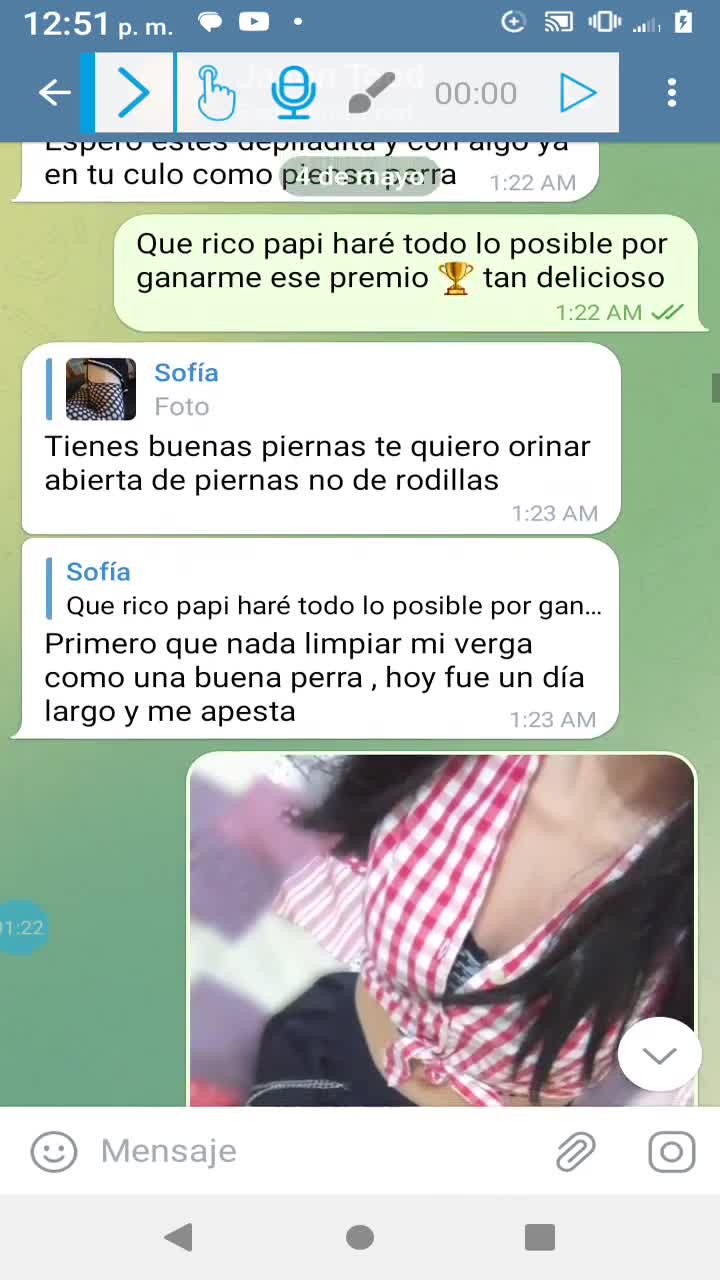Open the camera button in the message bar
720x1280 pixels.
(672, 1151)
